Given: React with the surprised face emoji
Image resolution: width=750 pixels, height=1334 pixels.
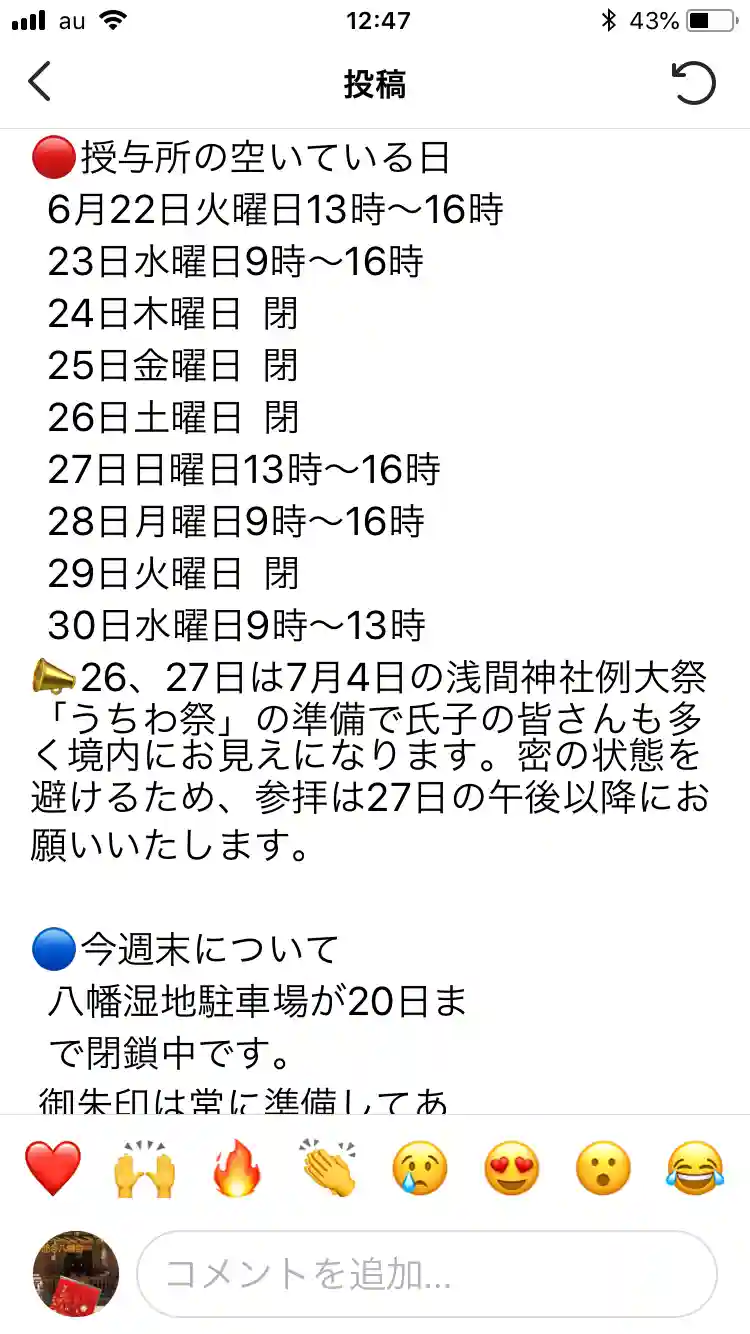Looking at the screenshot, I should click(x=604, y=1168).
